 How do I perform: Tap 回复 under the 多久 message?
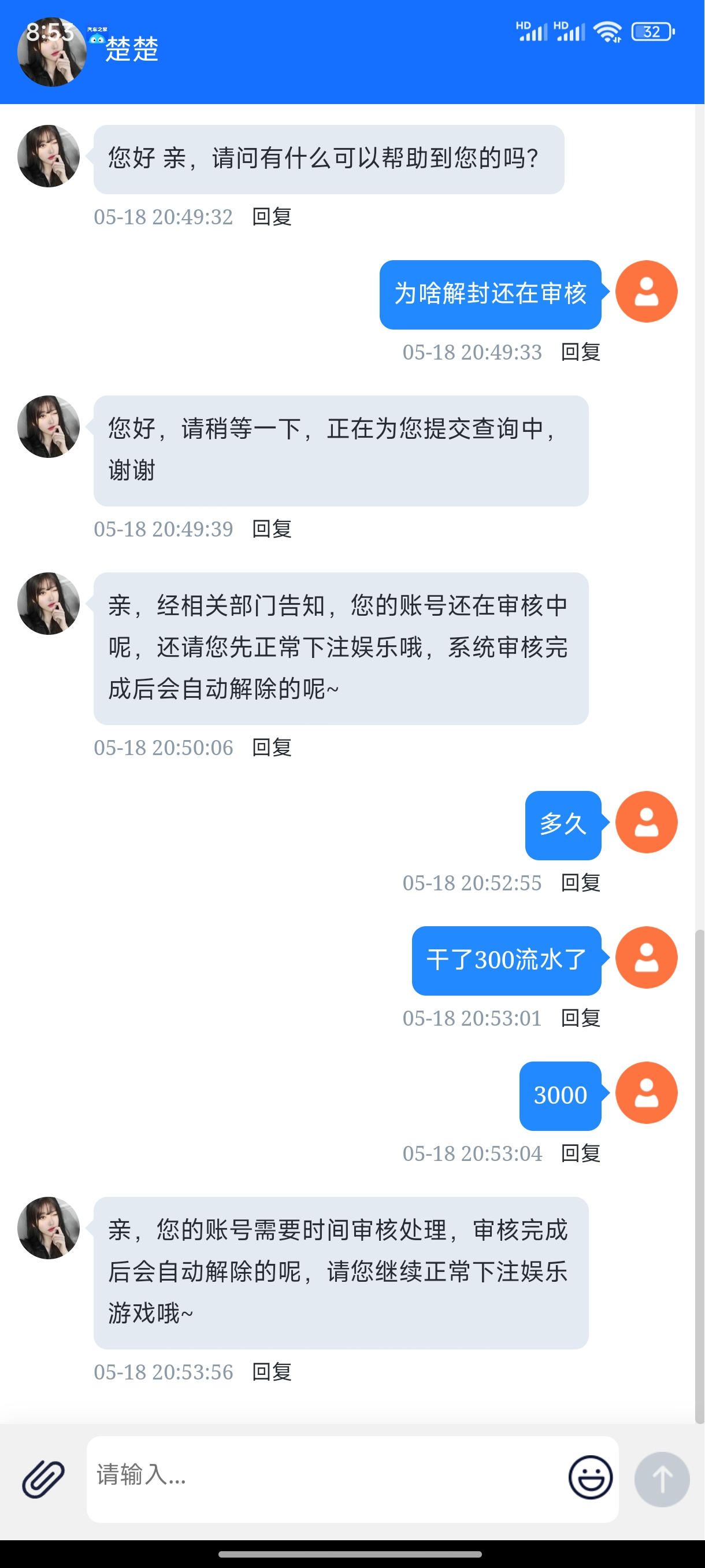point(580,883)
